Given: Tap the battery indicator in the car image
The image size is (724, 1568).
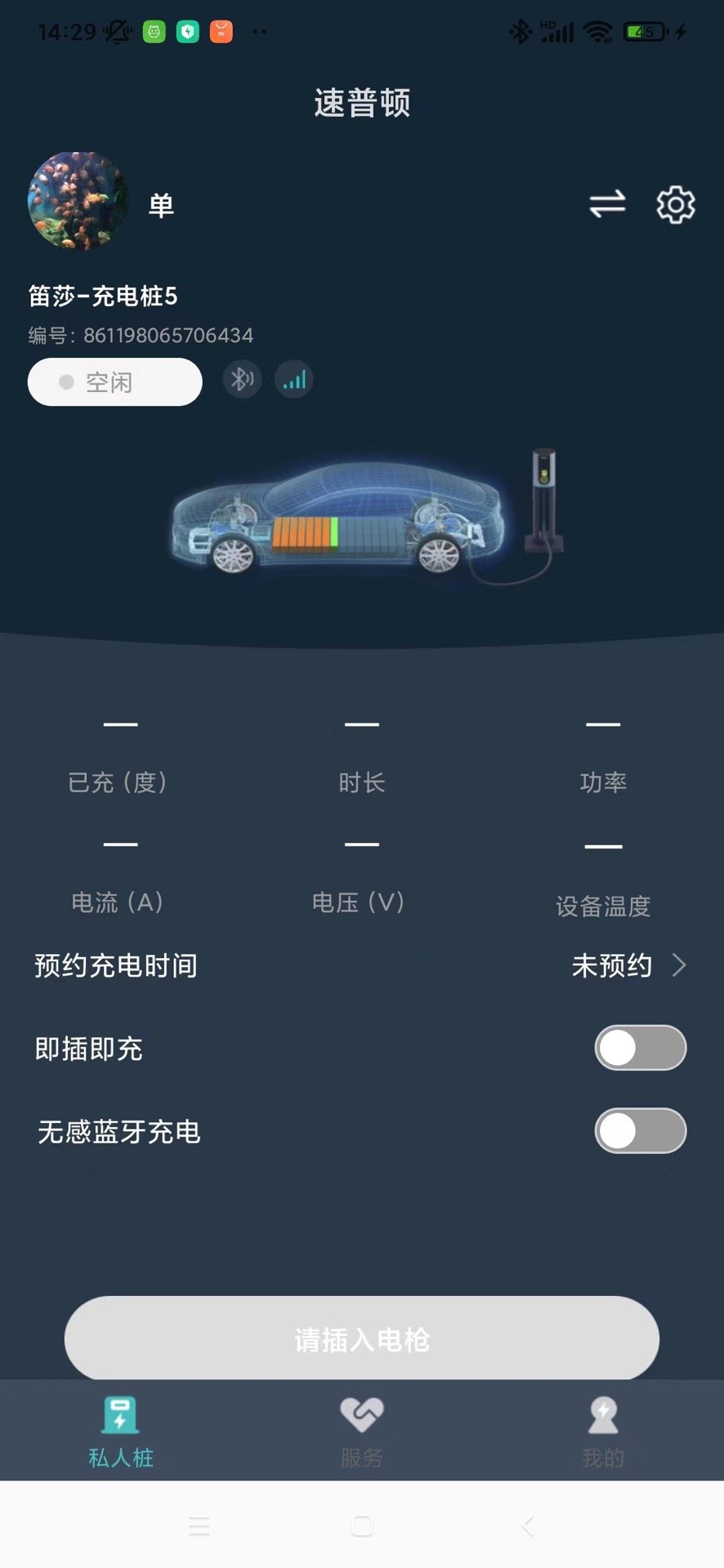Looking at the screenshot, I should (311, 531).
